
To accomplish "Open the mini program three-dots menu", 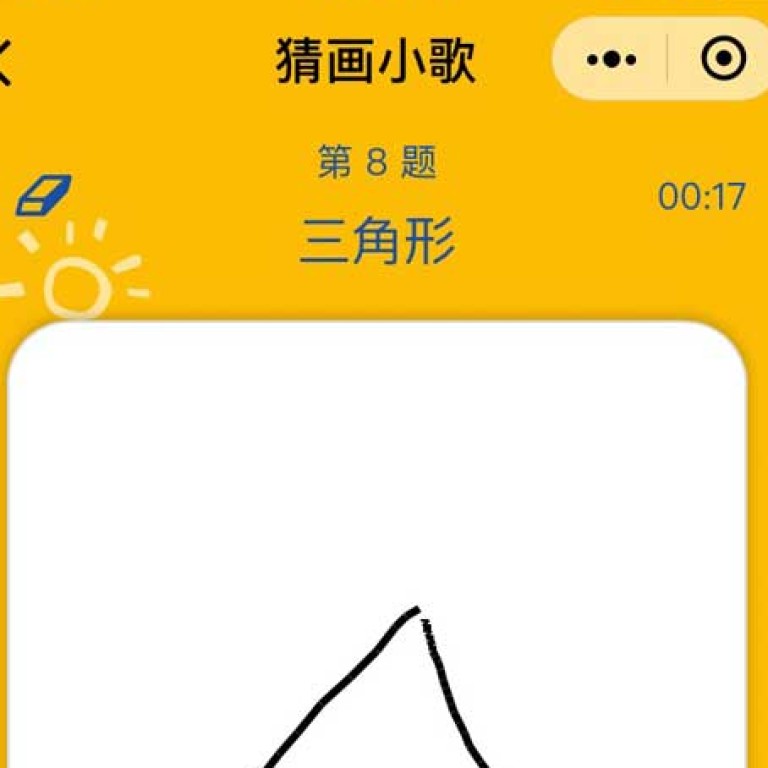I will click(x=612, y=60).
